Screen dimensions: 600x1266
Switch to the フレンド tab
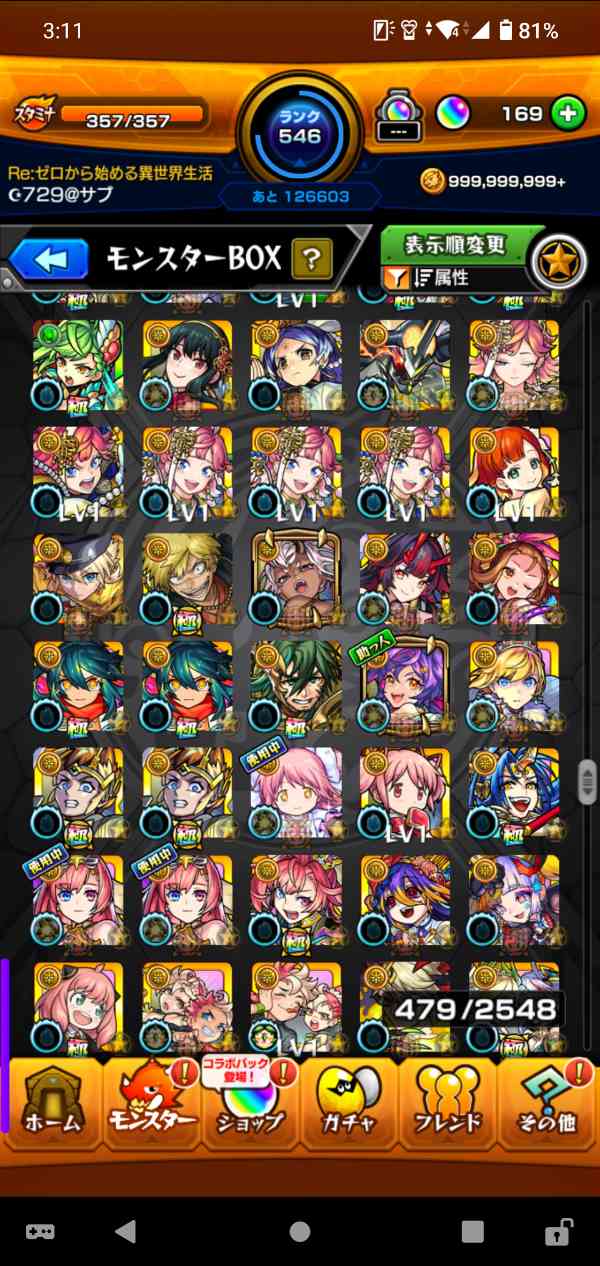447,1098
